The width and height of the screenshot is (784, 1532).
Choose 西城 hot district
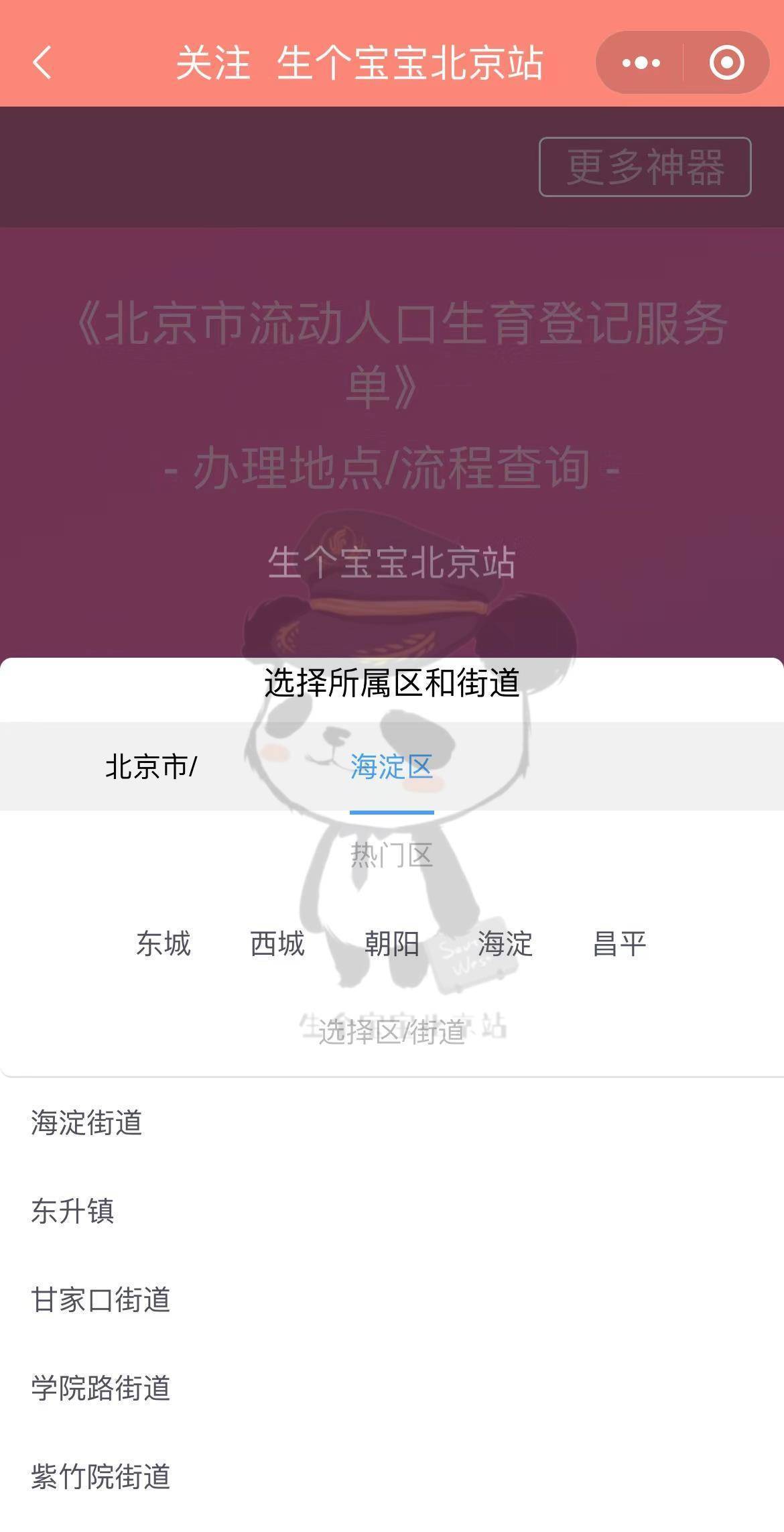tap(277, 943)
